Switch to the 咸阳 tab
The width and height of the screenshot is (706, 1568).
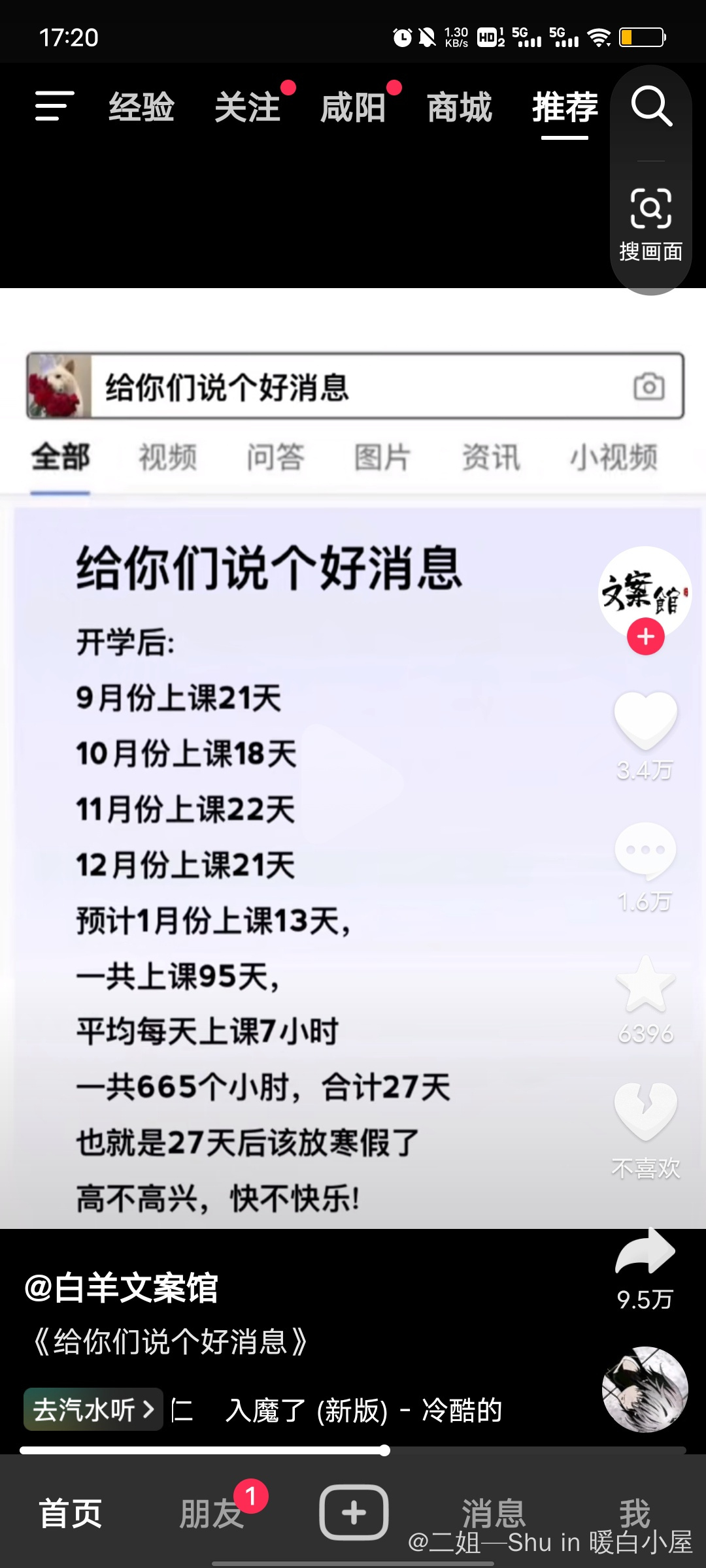point(353,107)
